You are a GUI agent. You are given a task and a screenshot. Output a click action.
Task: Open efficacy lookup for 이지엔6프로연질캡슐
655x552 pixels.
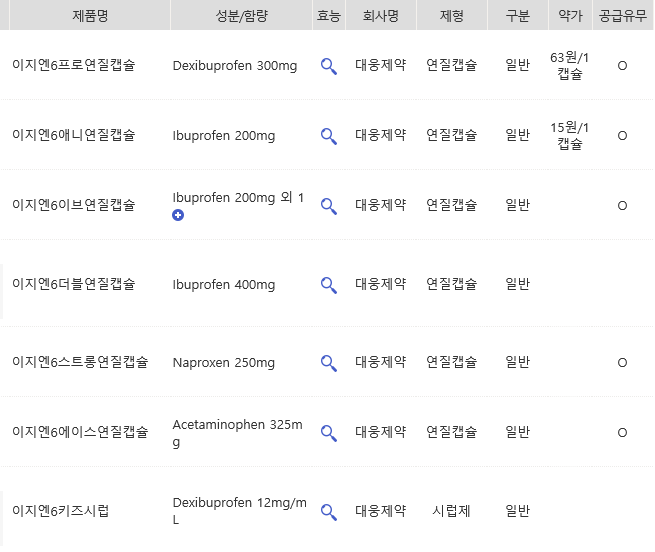328,66
